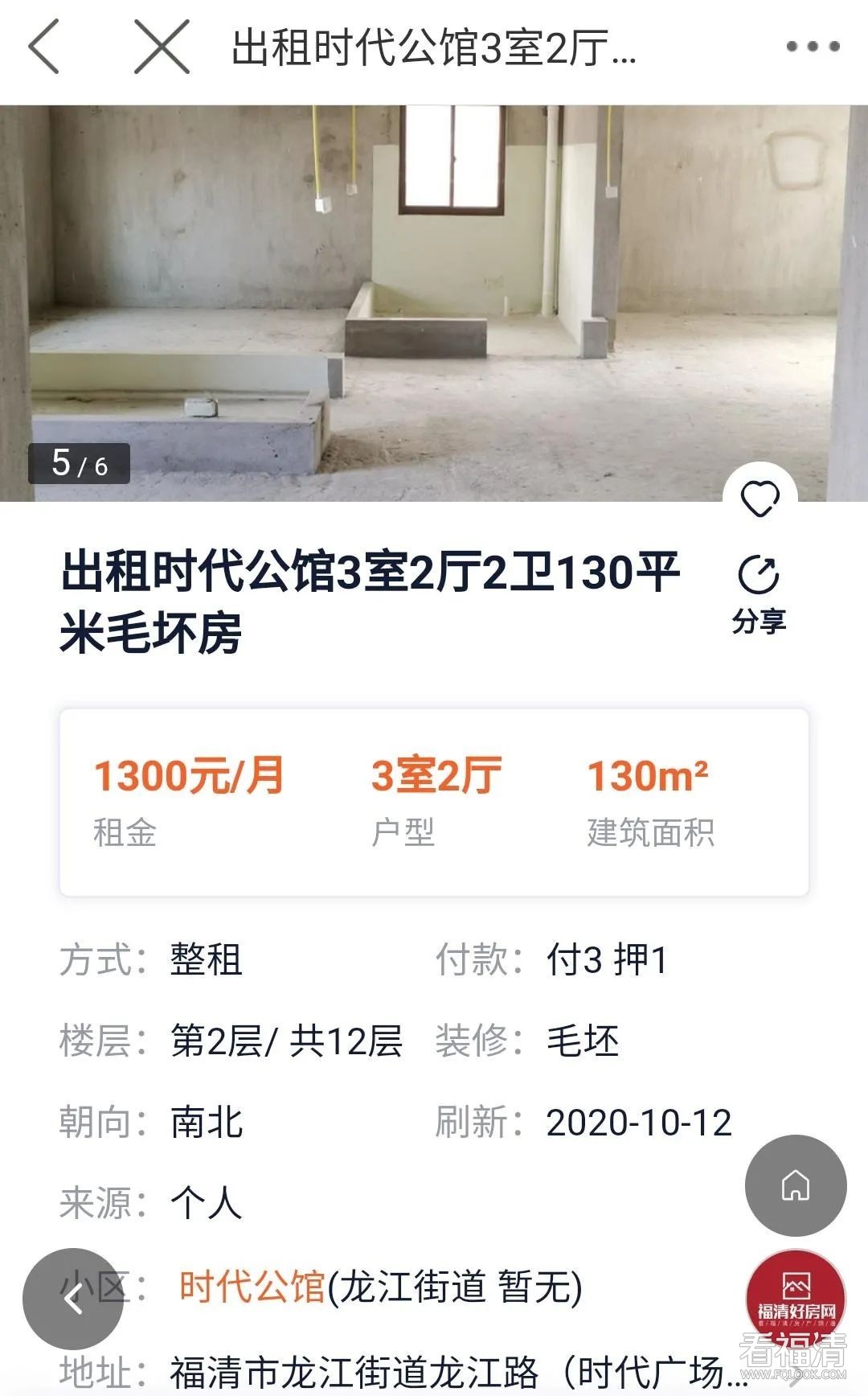
Task: Open the three-dot overflow menu
Action: click(x=813, y=47)
